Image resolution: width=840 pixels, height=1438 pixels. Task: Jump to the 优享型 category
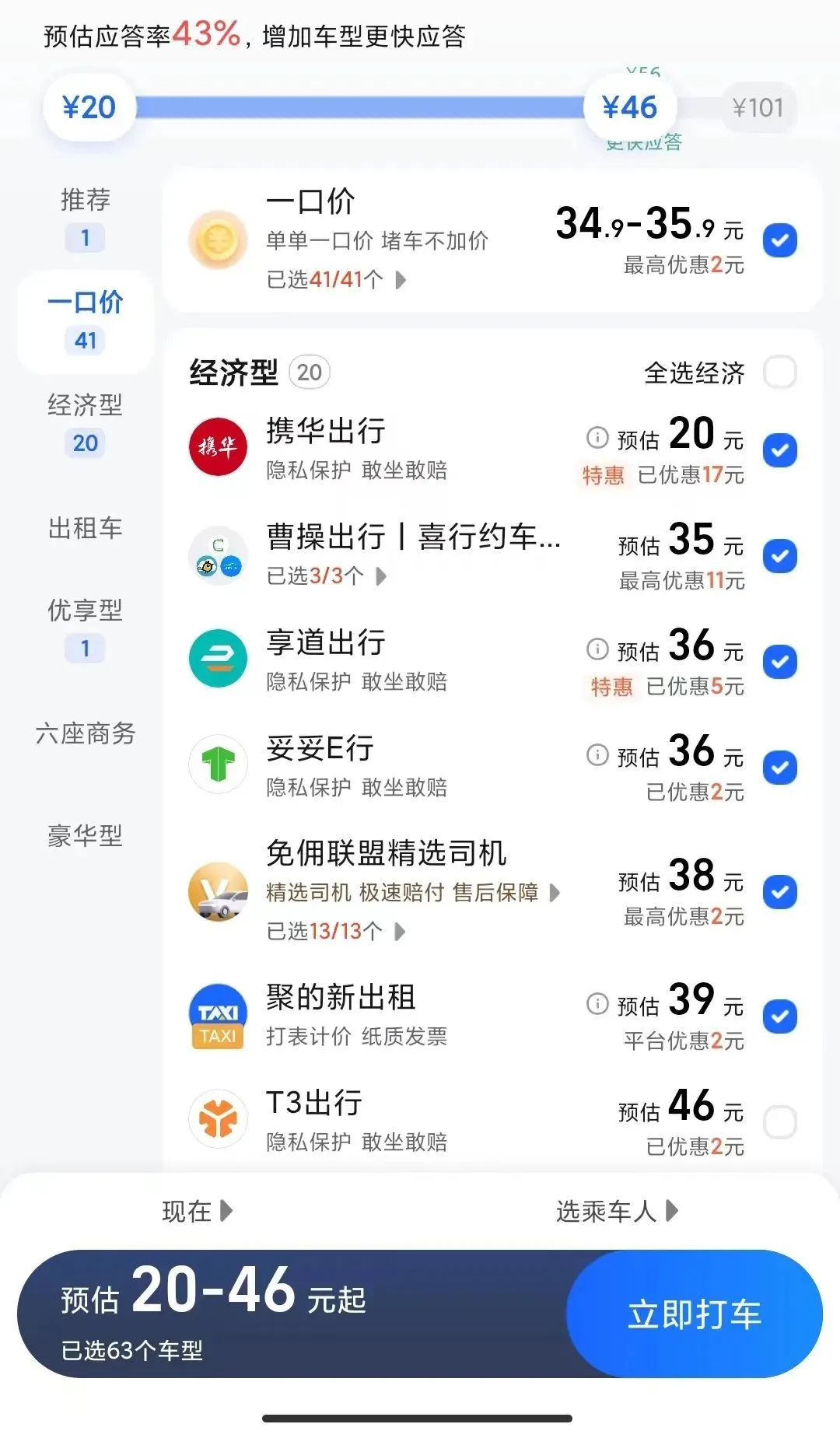[86, 628]
